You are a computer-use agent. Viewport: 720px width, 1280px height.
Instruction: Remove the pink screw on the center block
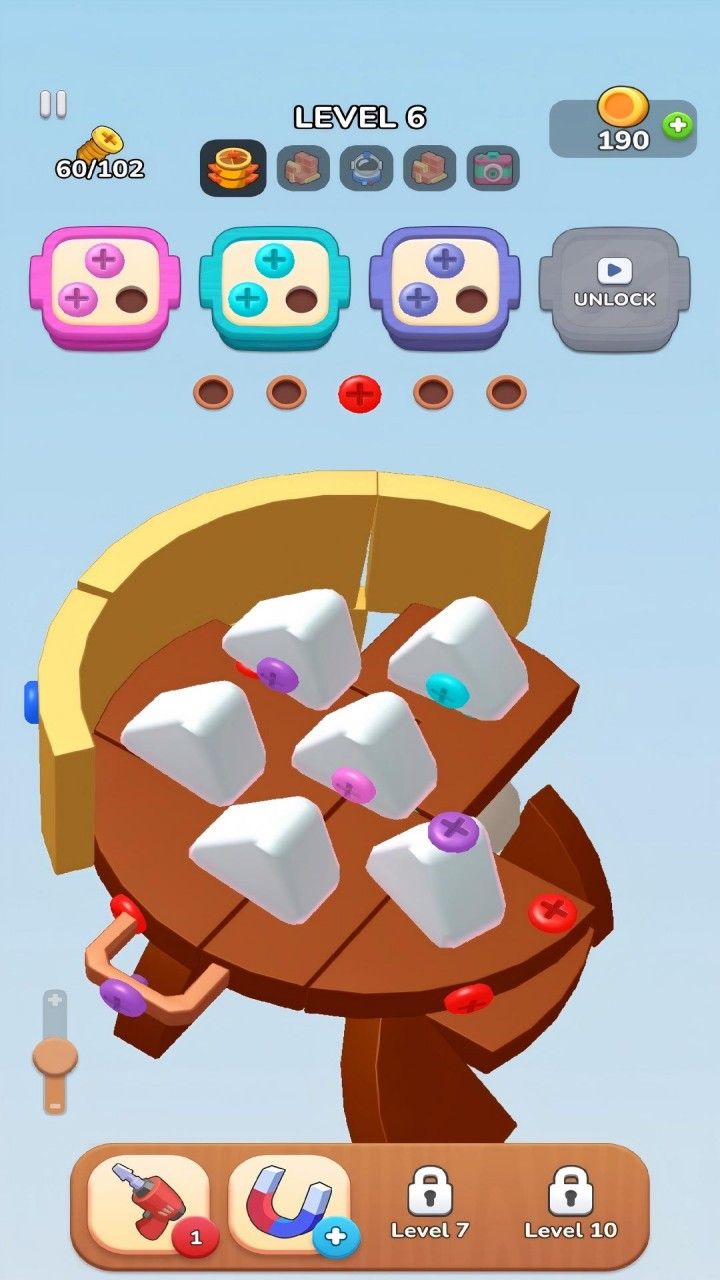pyautogui.click(x=353, y=785)
